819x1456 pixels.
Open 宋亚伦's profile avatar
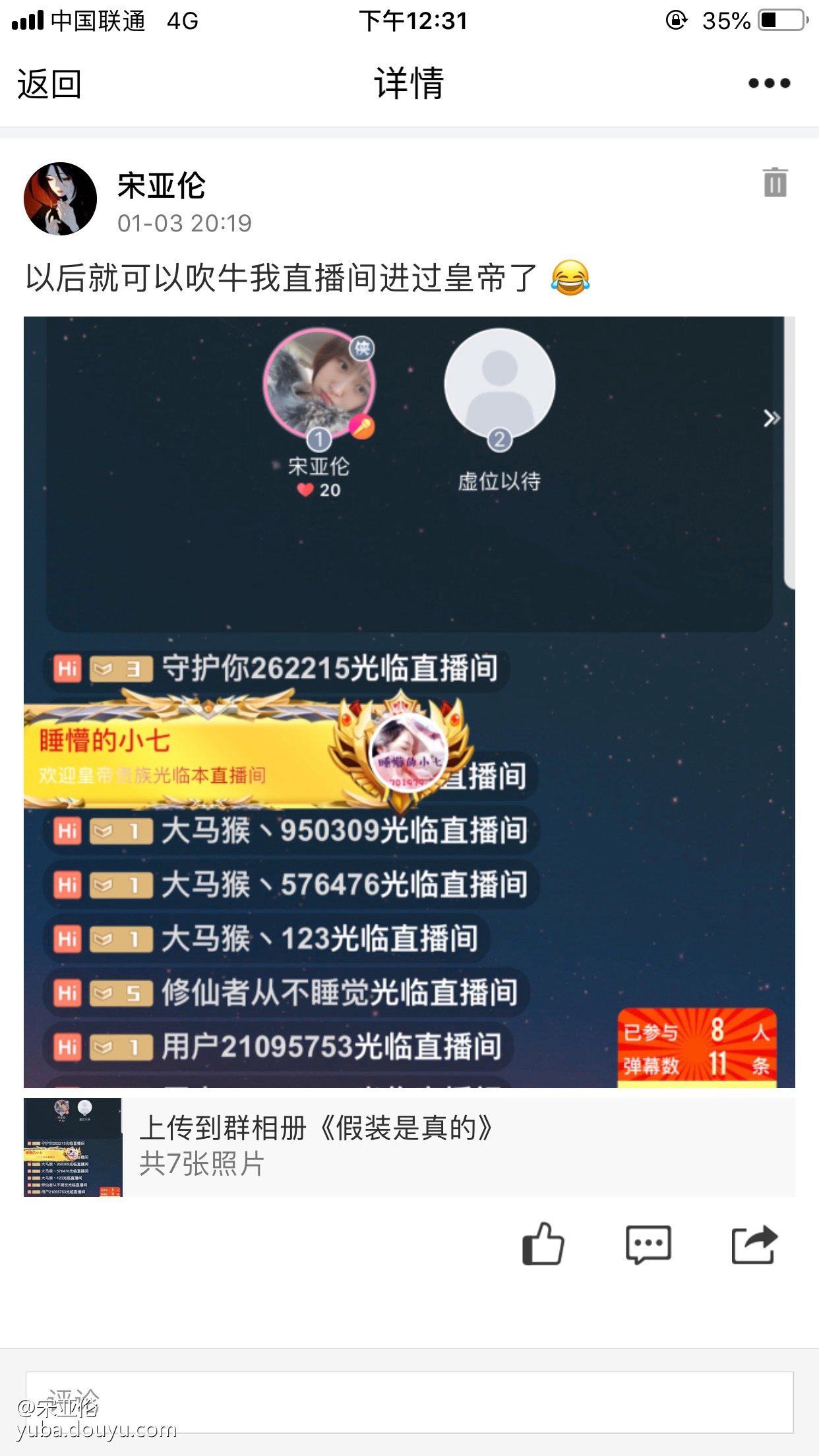61,199
